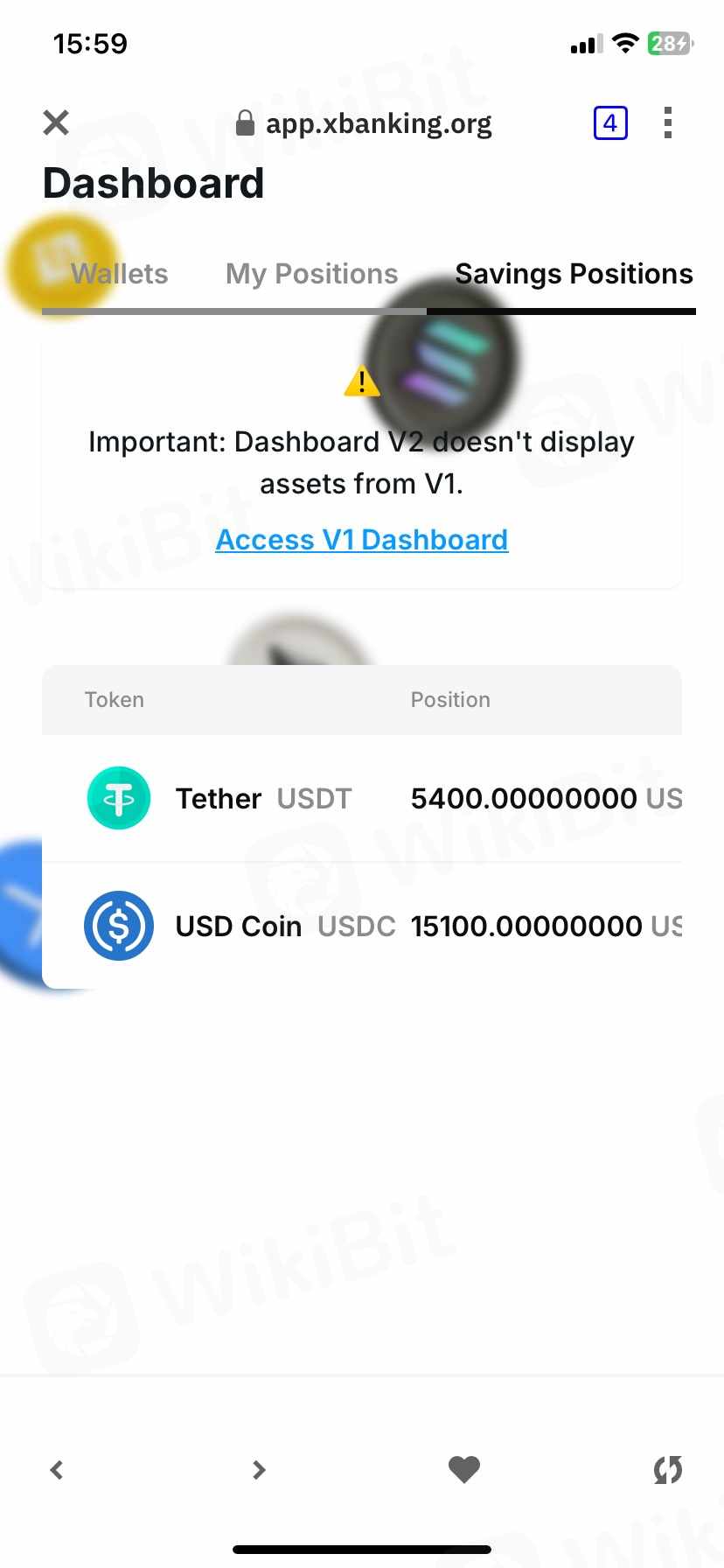Open the browser tabs counter
The width and height of the screenshot is (724, 1568).
point(610,122)
